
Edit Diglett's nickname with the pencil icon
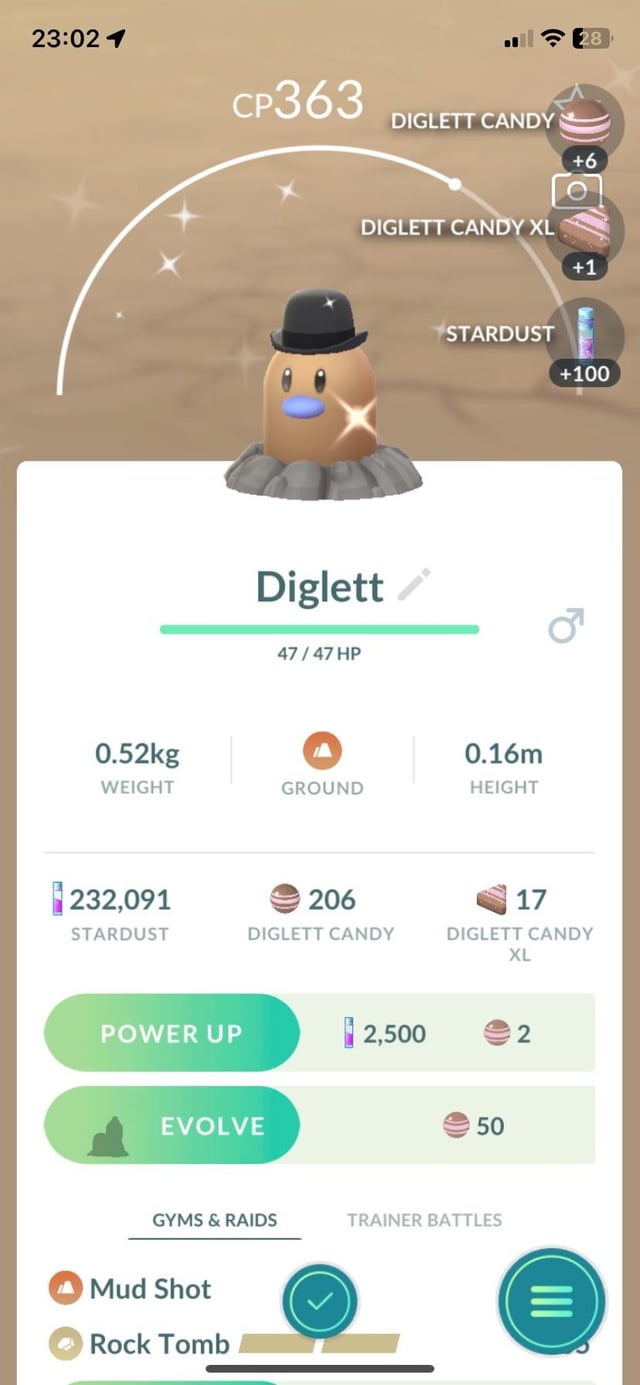[413, 585]
